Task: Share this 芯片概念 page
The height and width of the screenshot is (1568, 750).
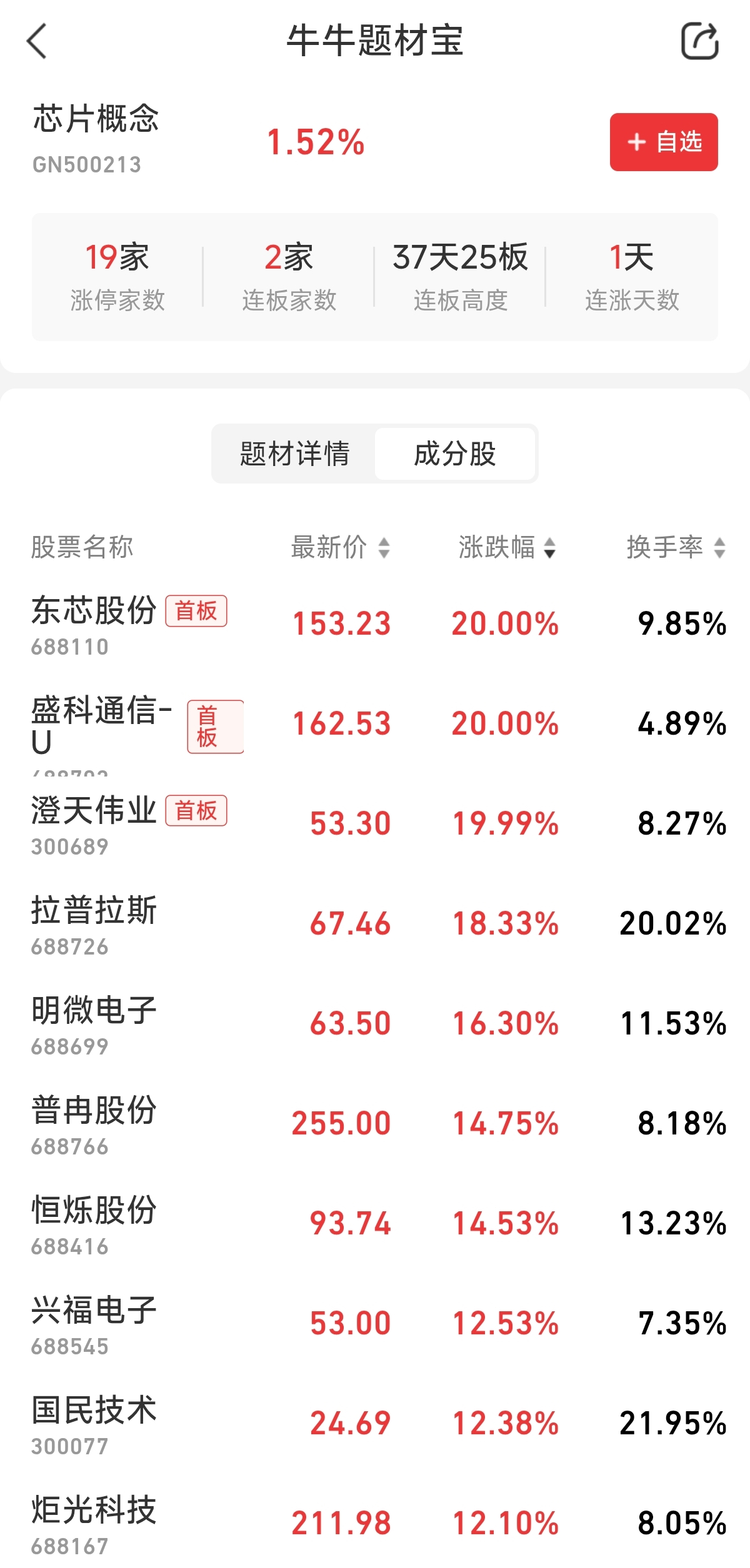Action: point(699,41)
